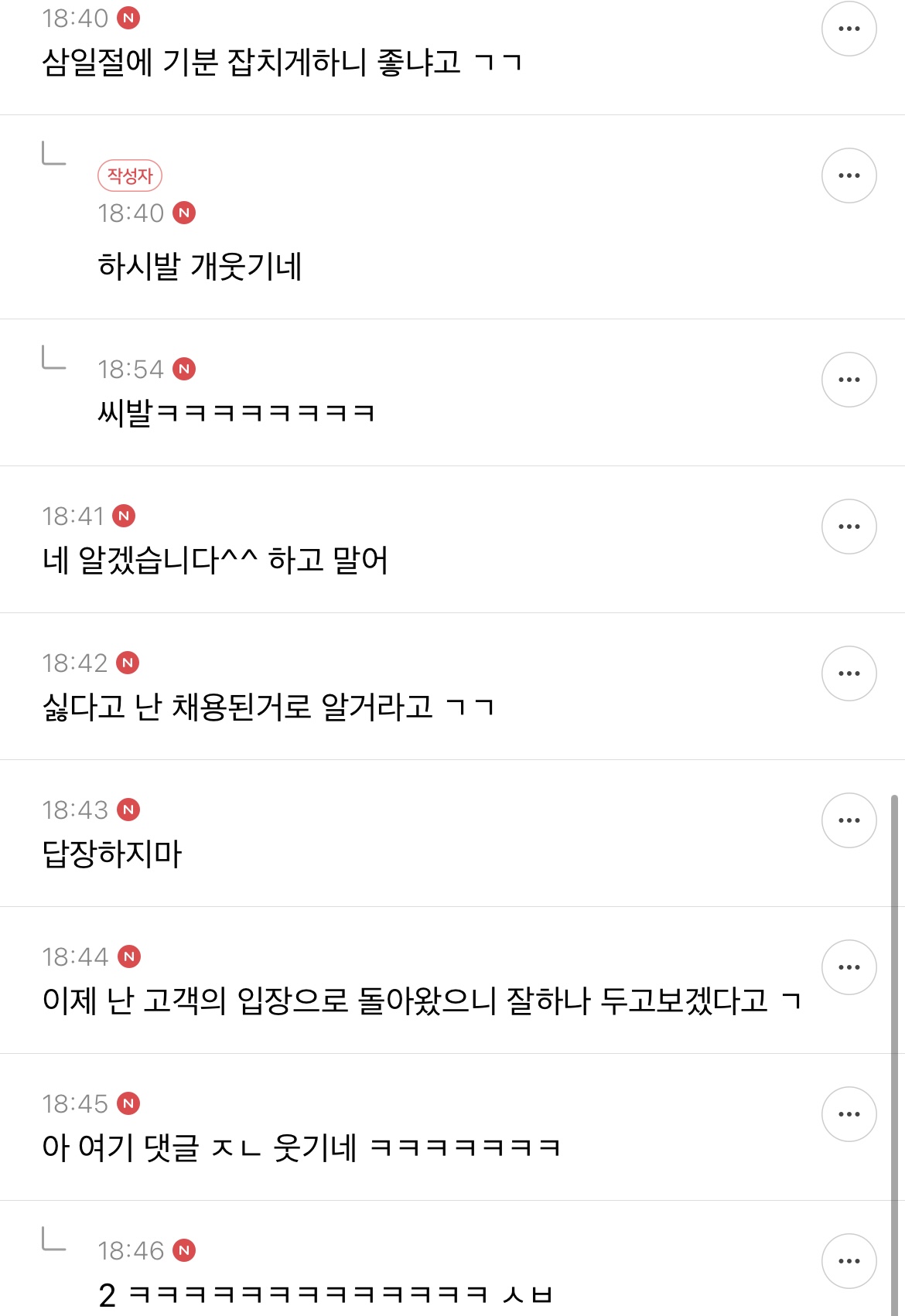Image resolution: width=905 pixels, height=1316 pixels.
Task: Open more options for comment '답장하지마'
Action: 849,820
